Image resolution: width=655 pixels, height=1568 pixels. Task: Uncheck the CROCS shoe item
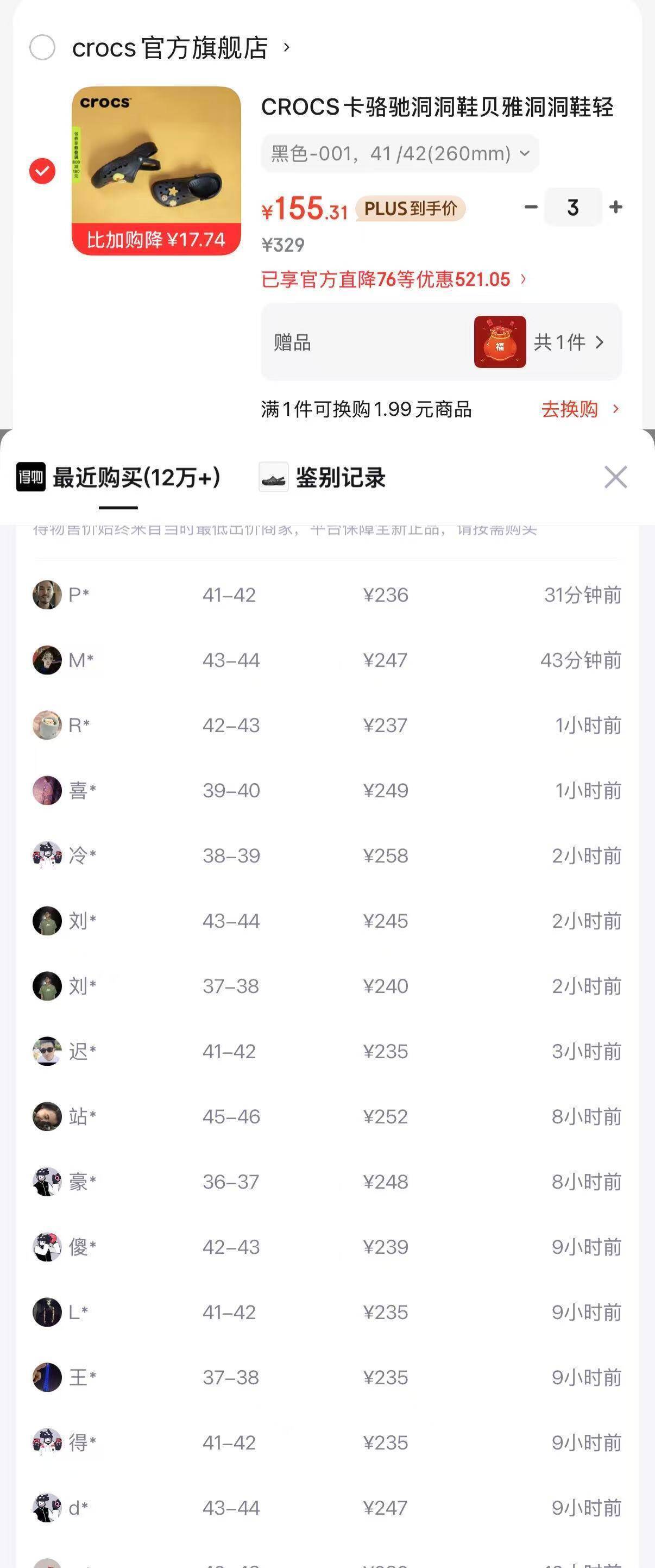tap(42, 171)
